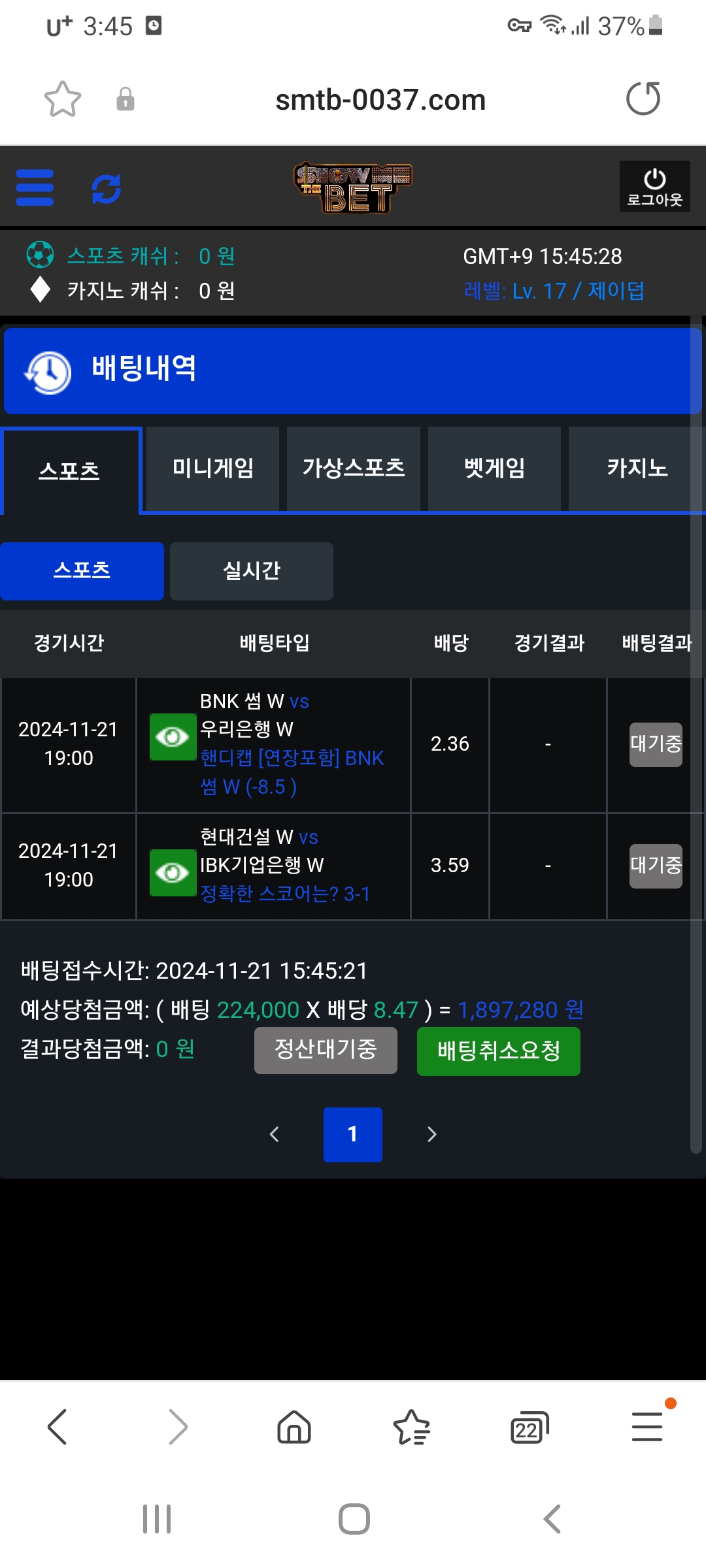Go to the previous results page
The image size is (706, 1568).
(x=275, y=1134)
